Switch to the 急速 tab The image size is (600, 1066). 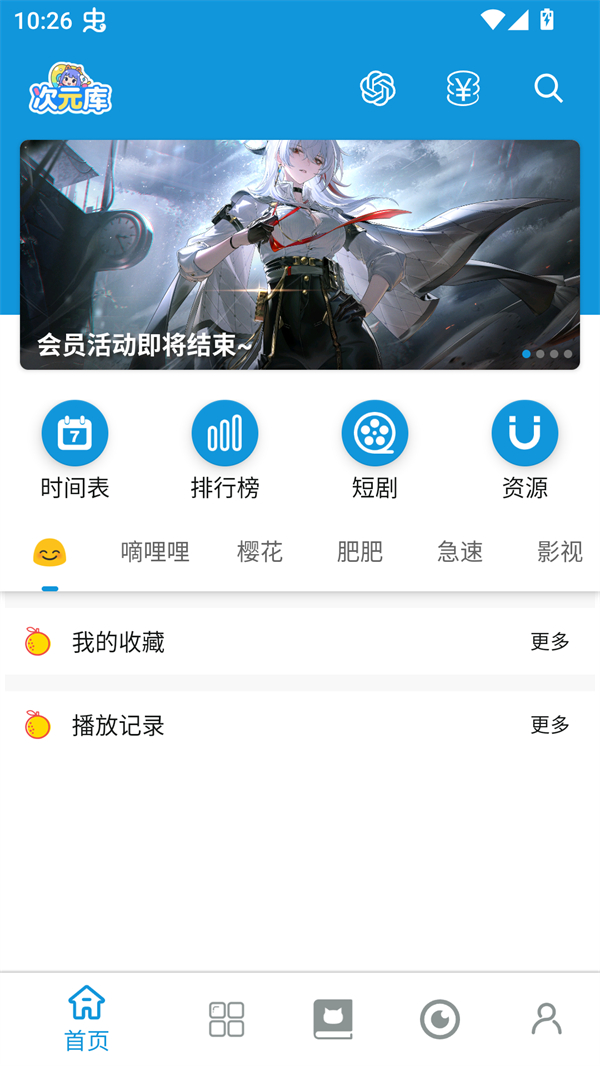(460, 552)
